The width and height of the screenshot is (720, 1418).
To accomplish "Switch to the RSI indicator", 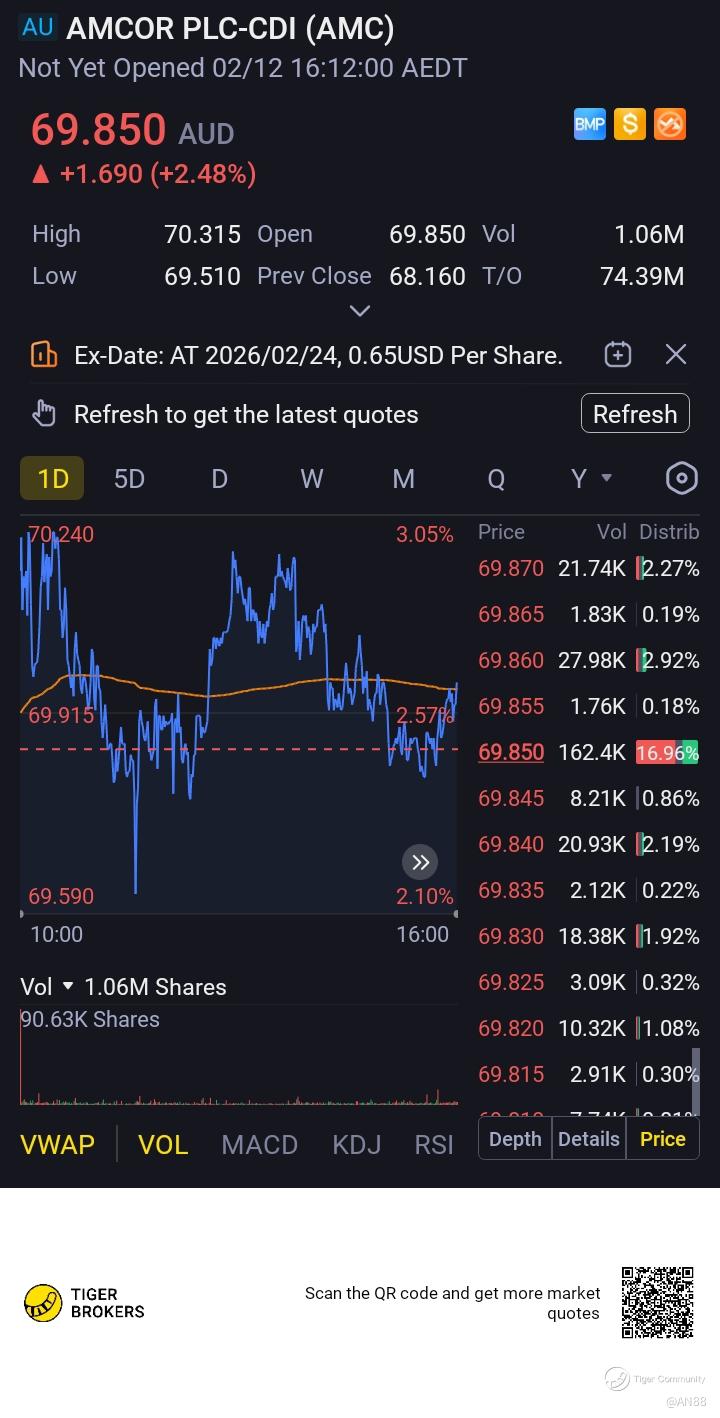I will point(434,1144).
